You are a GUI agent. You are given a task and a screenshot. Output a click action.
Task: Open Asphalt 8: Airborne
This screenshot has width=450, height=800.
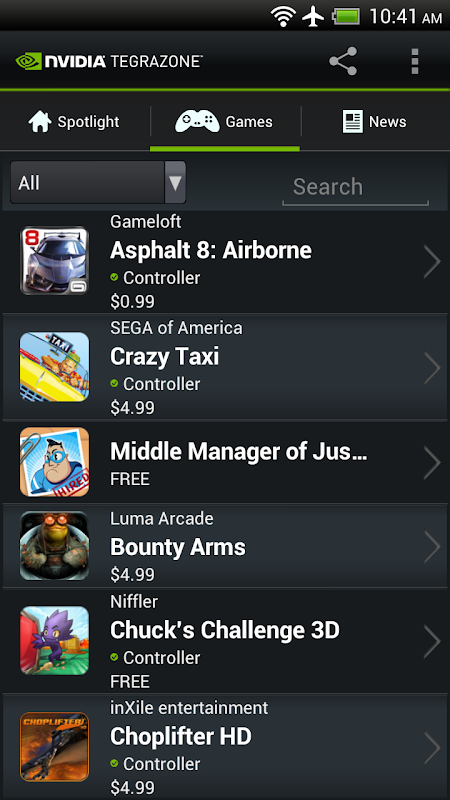coord(225,261)
